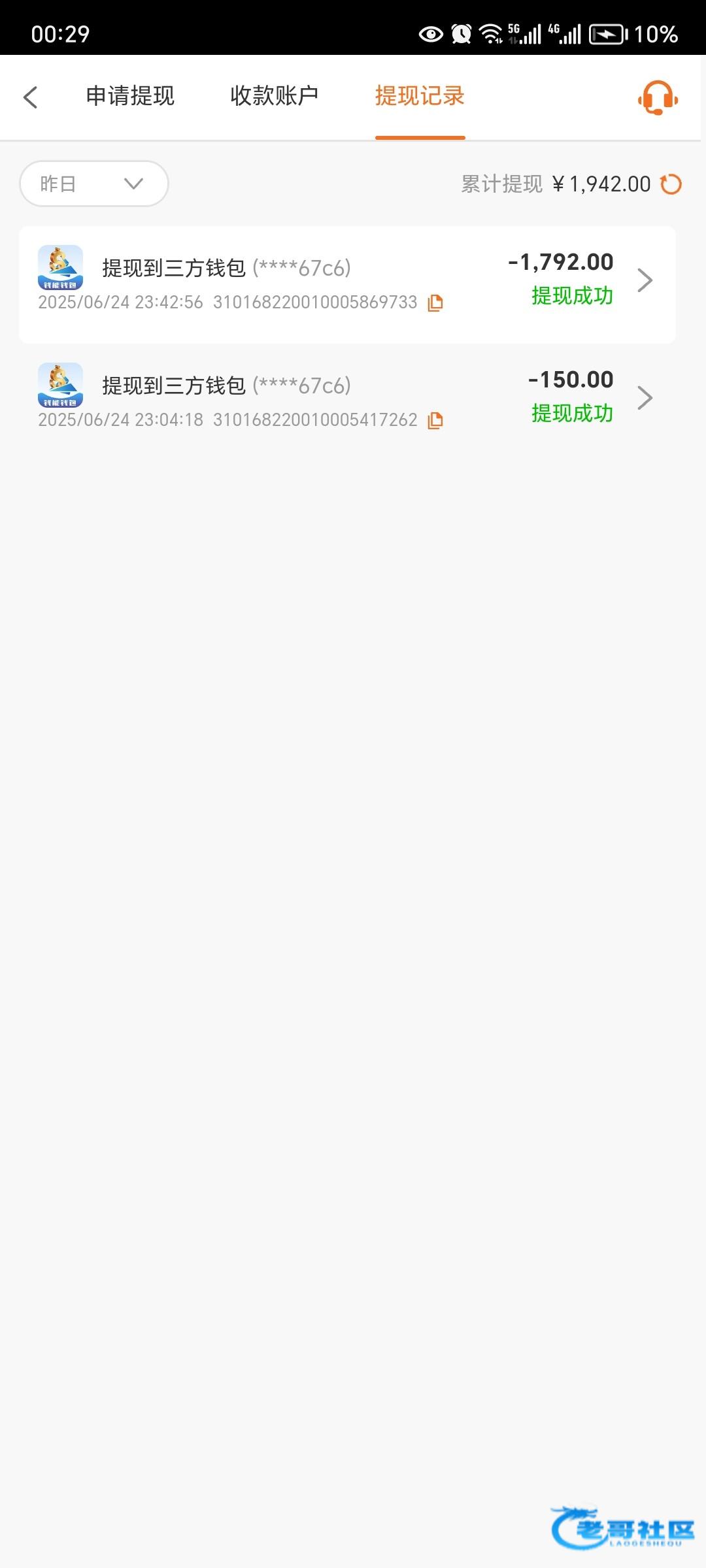Open the -1,792.00 withdrawal record

pos(645,280)
